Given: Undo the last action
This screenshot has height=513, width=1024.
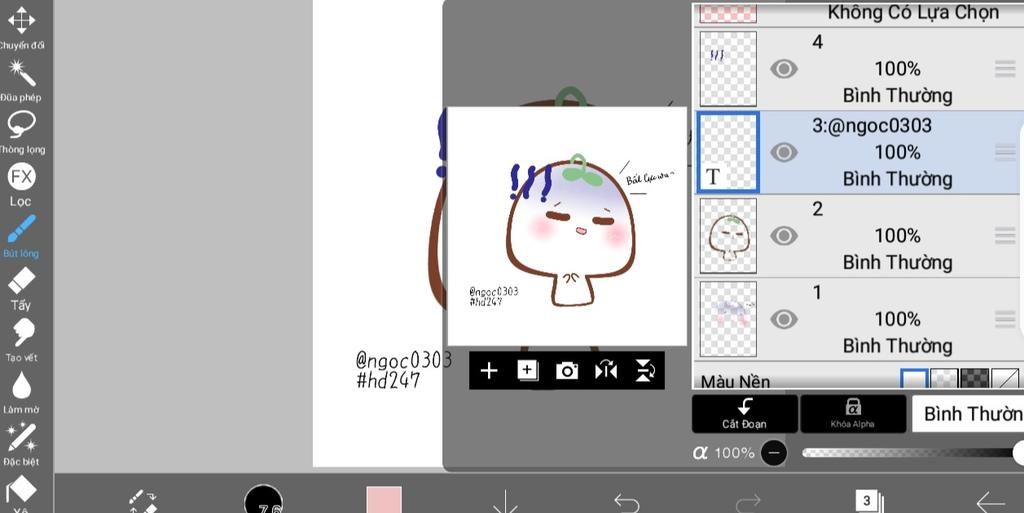Looking at the screenshot, I should (x=627, y=501).
